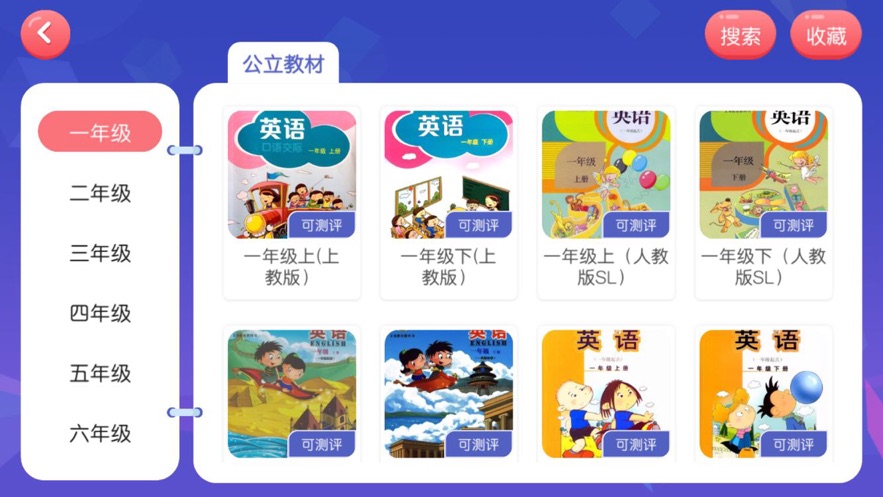The image size is (883, 497).
Task: Select 六年级 grade
Action: click(100, 433)
